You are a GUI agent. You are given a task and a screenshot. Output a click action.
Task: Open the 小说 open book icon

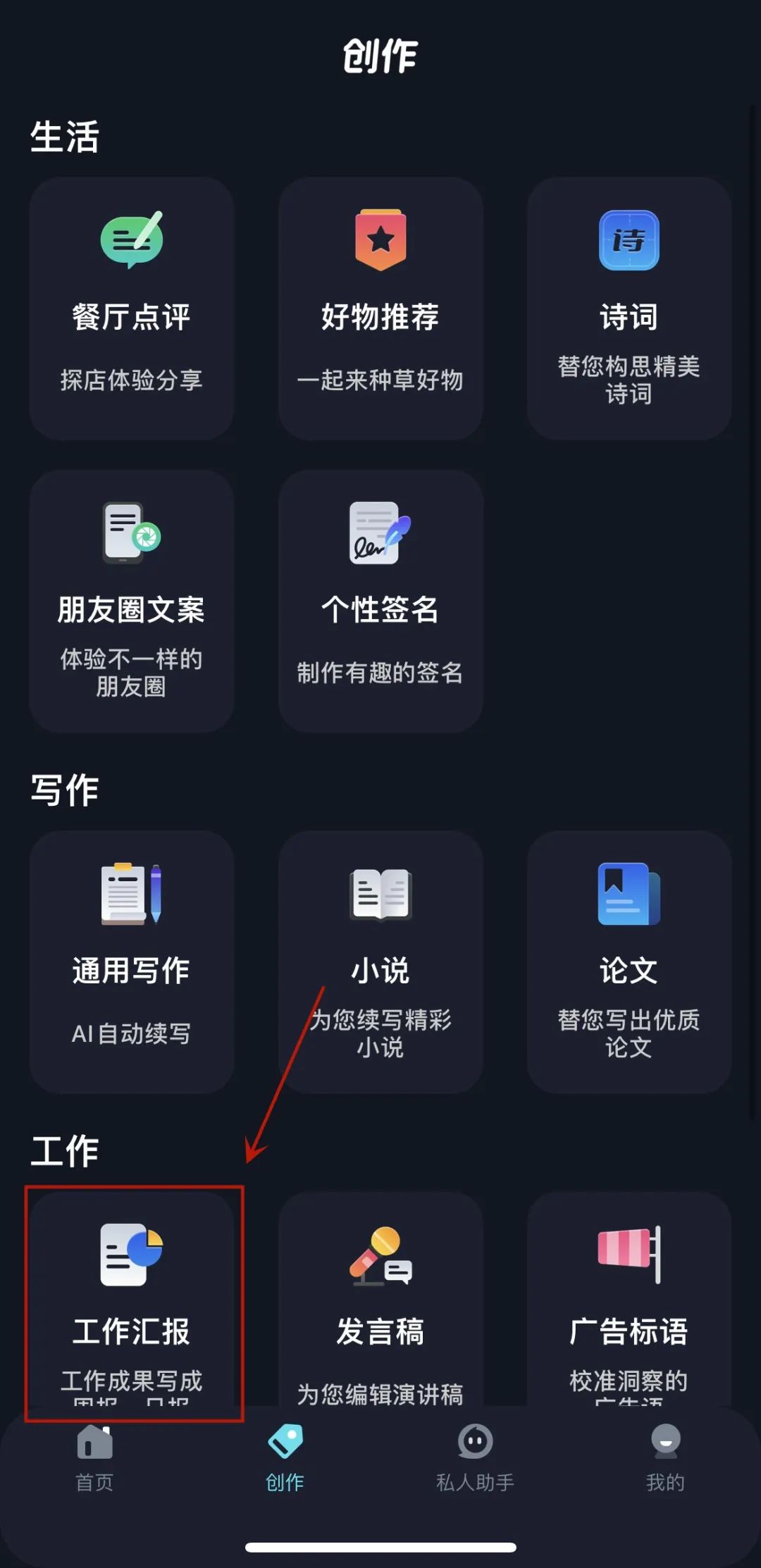380,893
